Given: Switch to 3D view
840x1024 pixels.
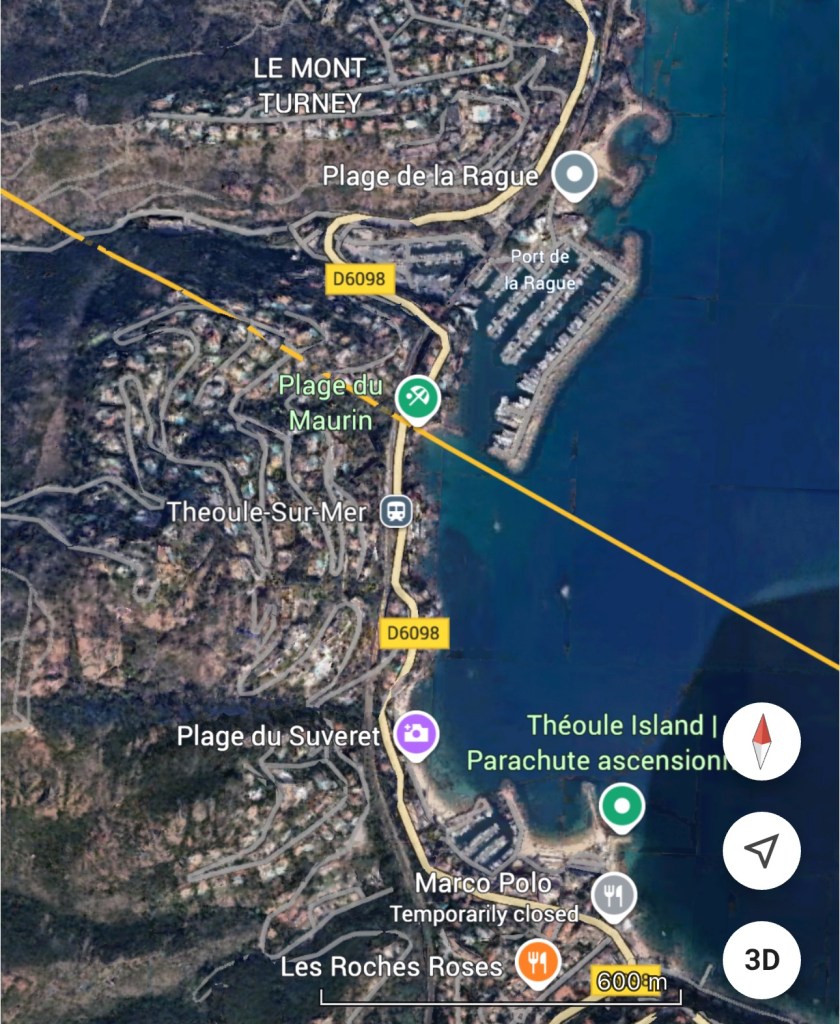Looking at the screenshot, I should coord(761,960).
